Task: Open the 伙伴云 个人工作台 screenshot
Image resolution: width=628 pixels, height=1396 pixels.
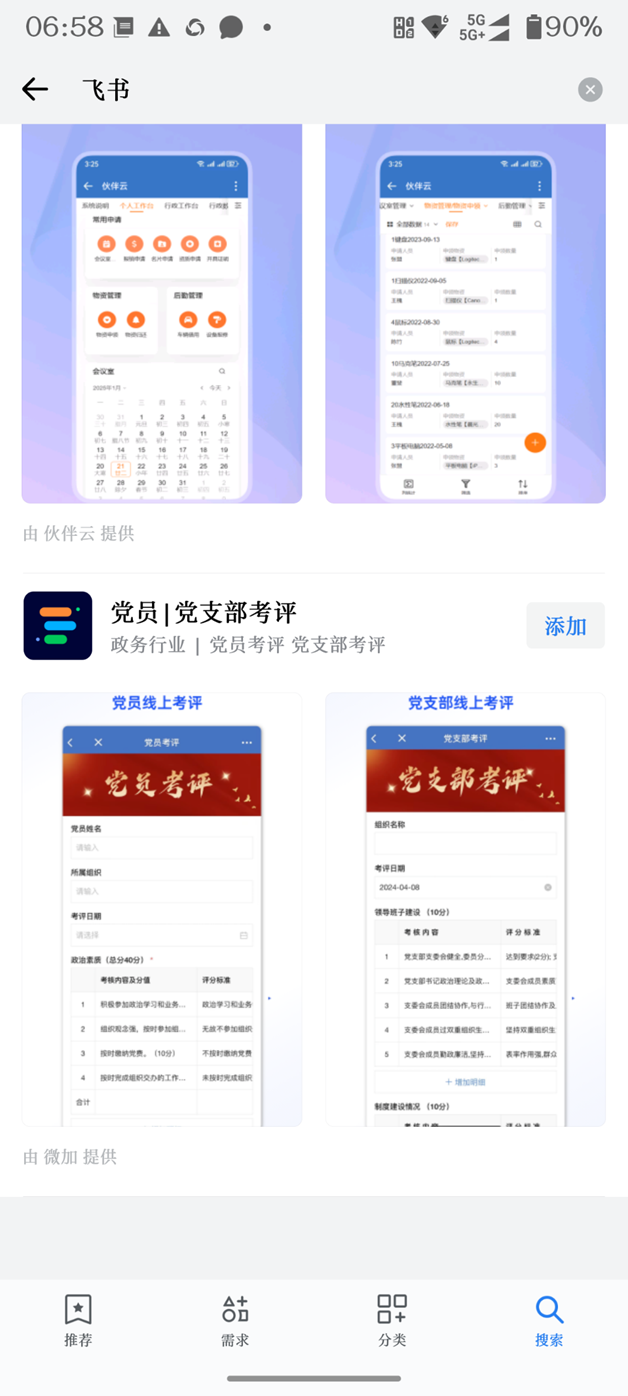Action: [x=162, y=313]
